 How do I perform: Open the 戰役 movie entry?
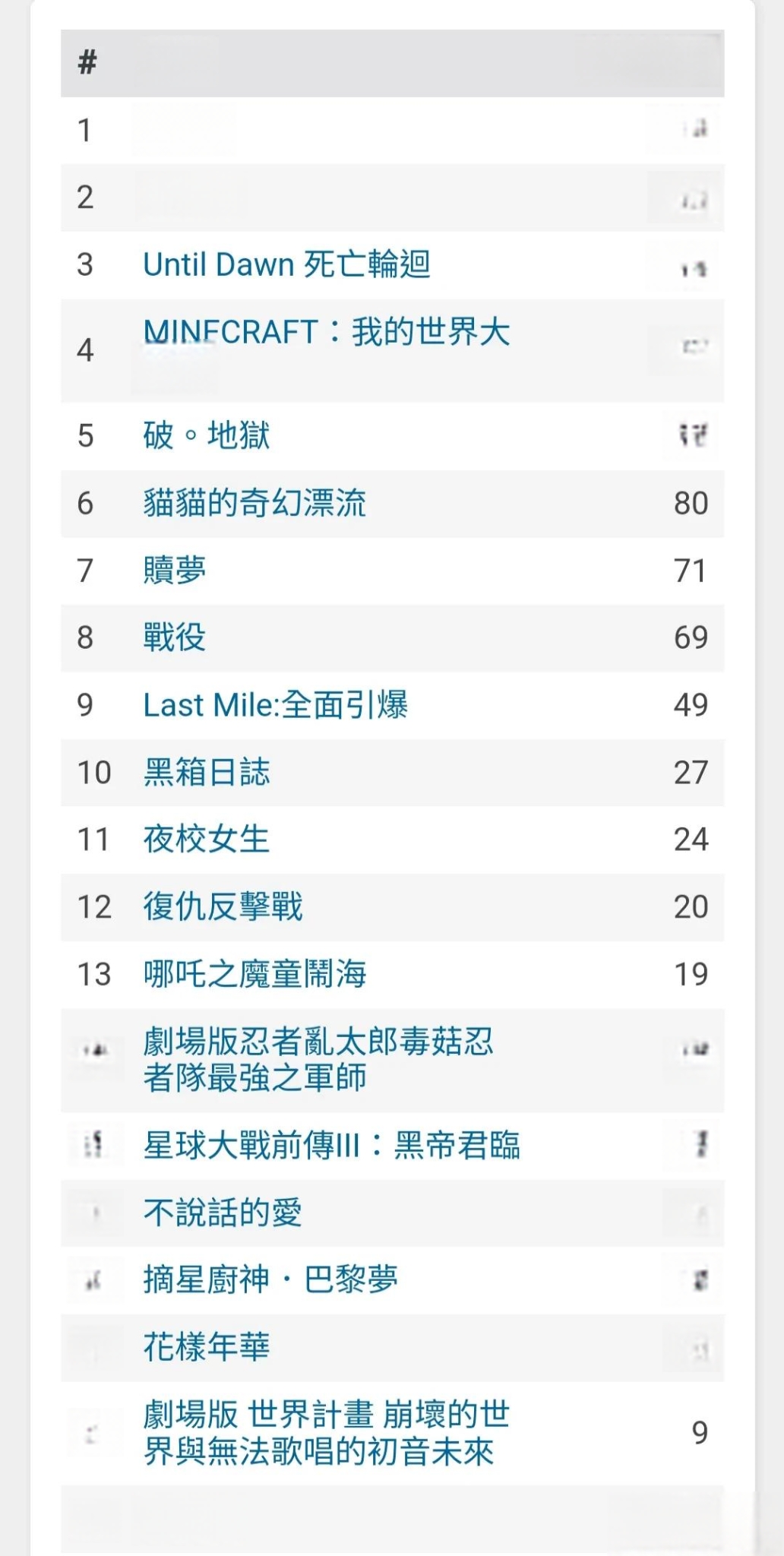(175, 637)
